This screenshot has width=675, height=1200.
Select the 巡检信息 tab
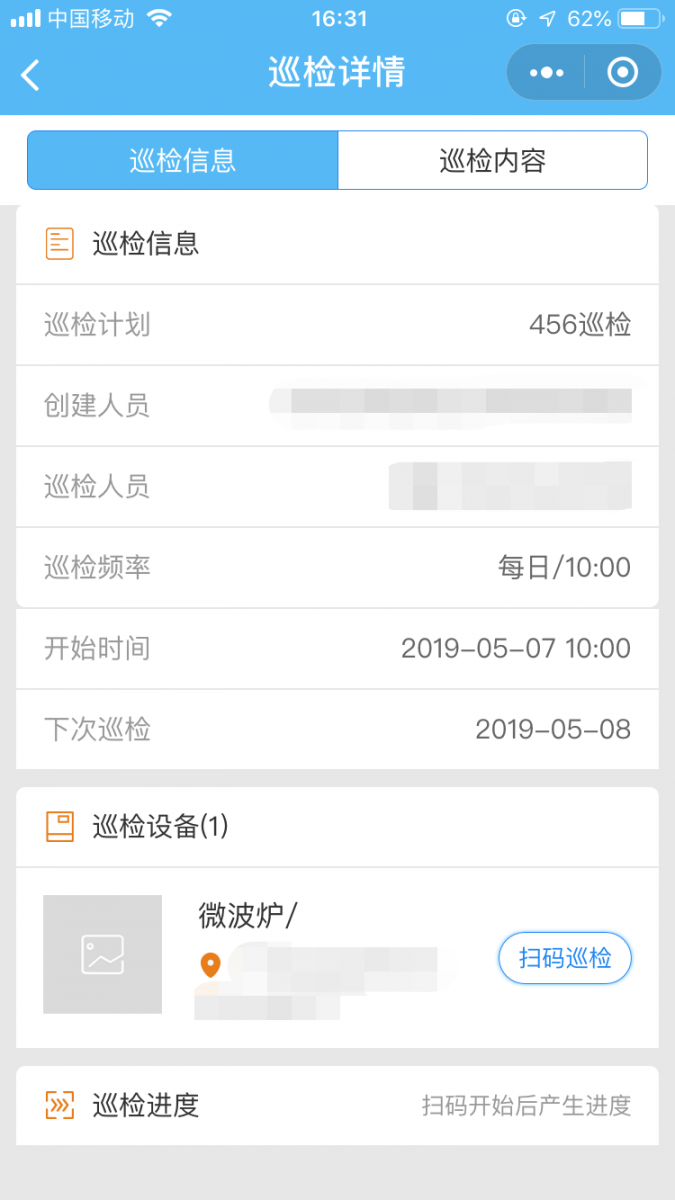pos(183,160)
